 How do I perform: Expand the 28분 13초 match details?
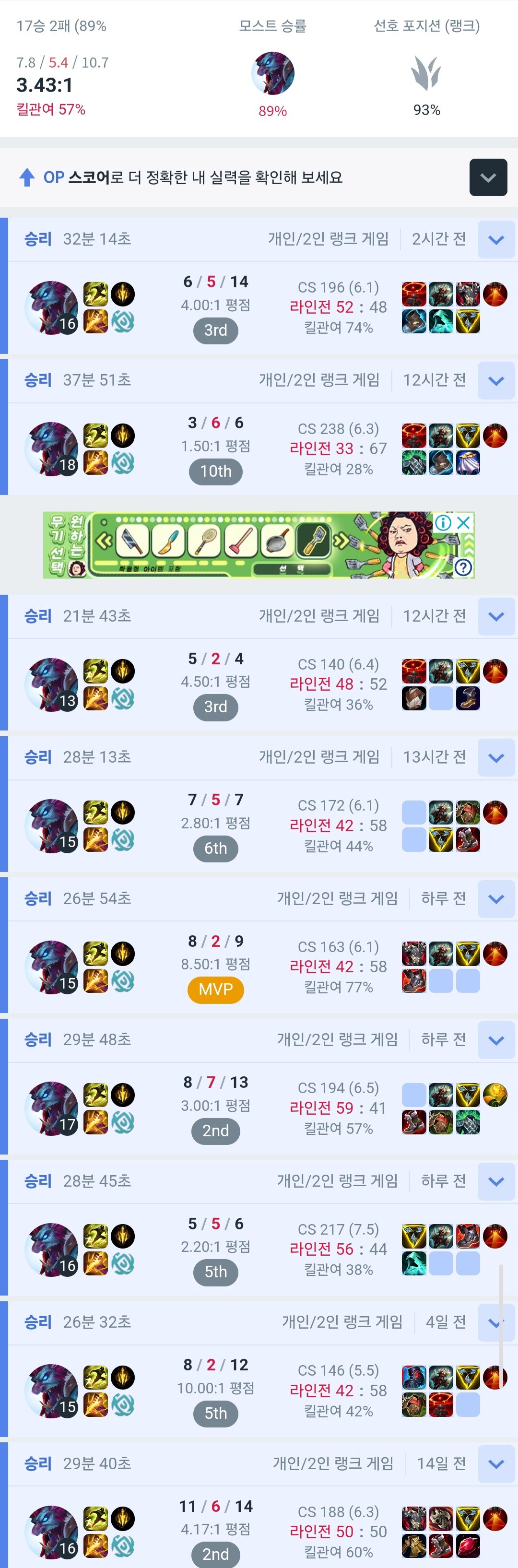[x=496, y=757]
